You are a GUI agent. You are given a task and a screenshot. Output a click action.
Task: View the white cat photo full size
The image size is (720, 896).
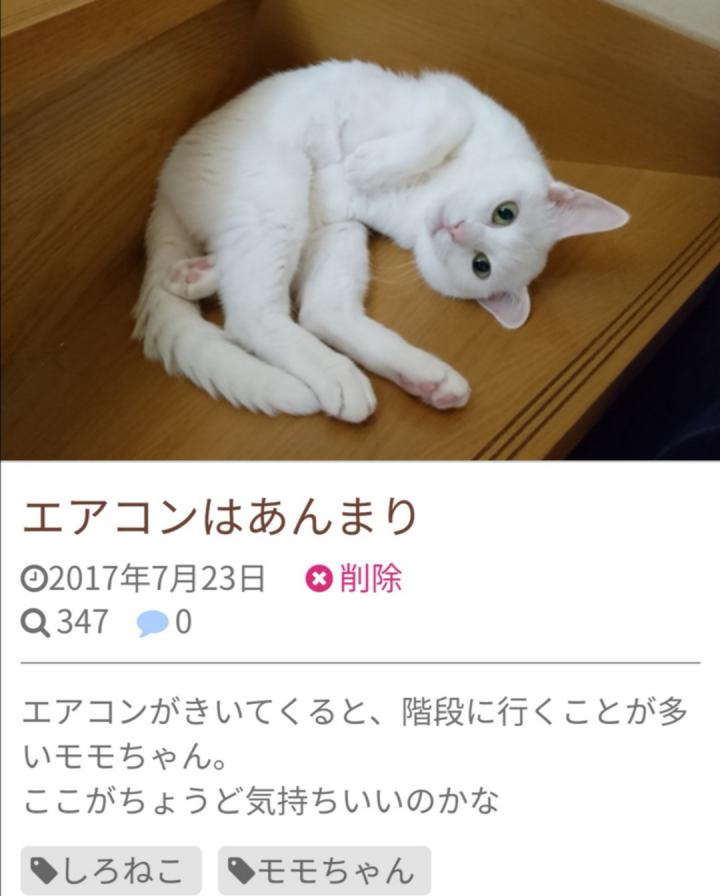coord(360,230)
